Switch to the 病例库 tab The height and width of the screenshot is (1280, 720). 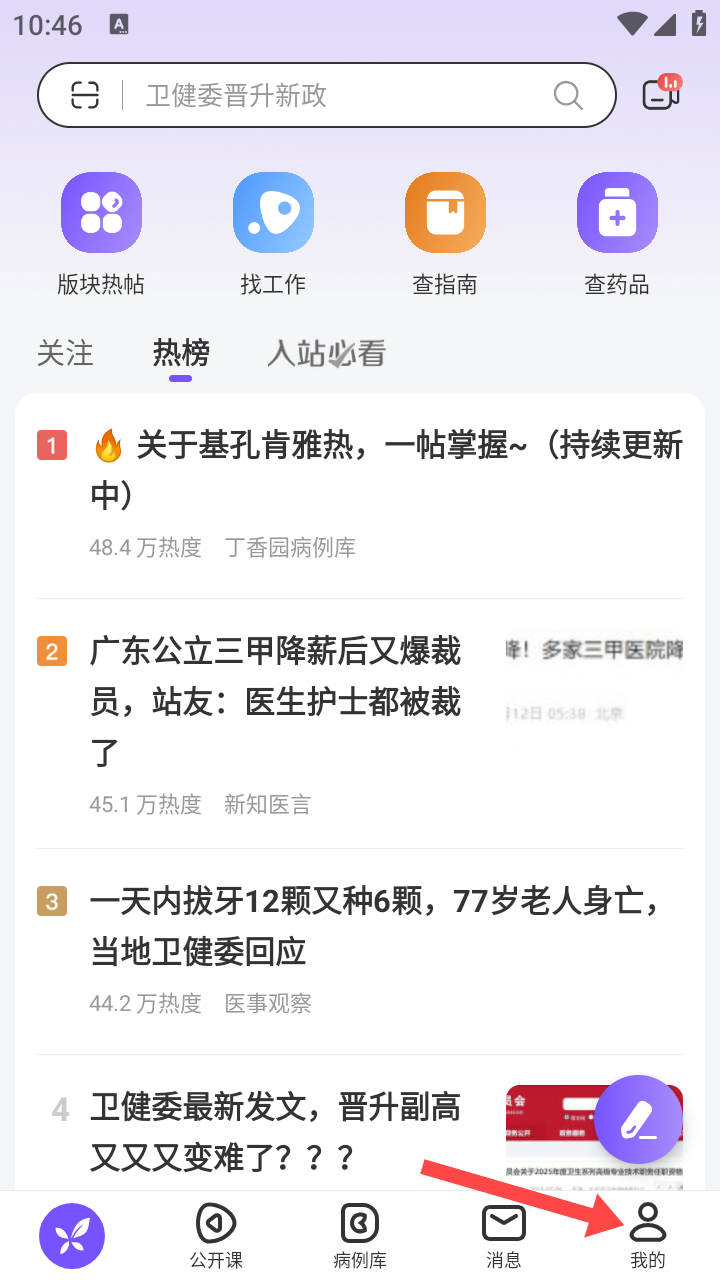360,1236
